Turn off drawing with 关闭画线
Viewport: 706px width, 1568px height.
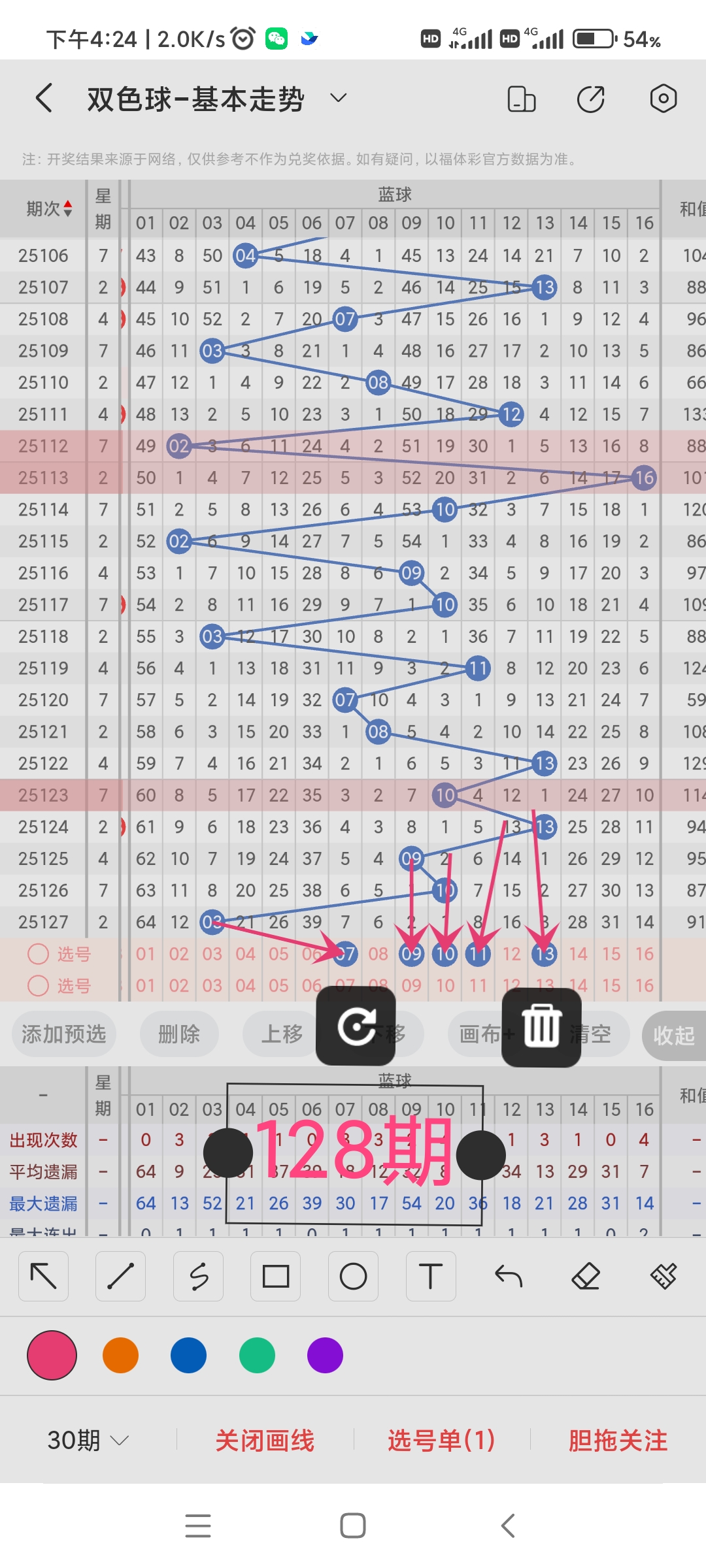pos(265,1440)
